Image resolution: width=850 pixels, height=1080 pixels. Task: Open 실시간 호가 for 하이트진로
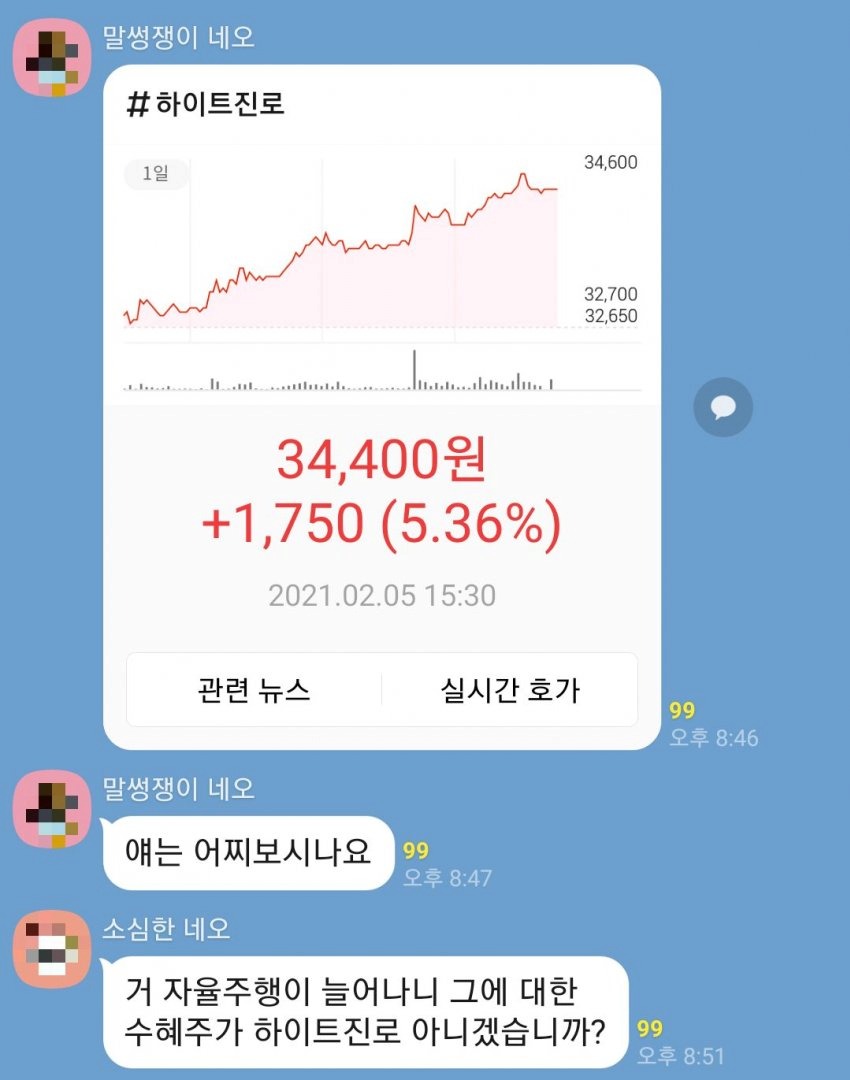510,689
